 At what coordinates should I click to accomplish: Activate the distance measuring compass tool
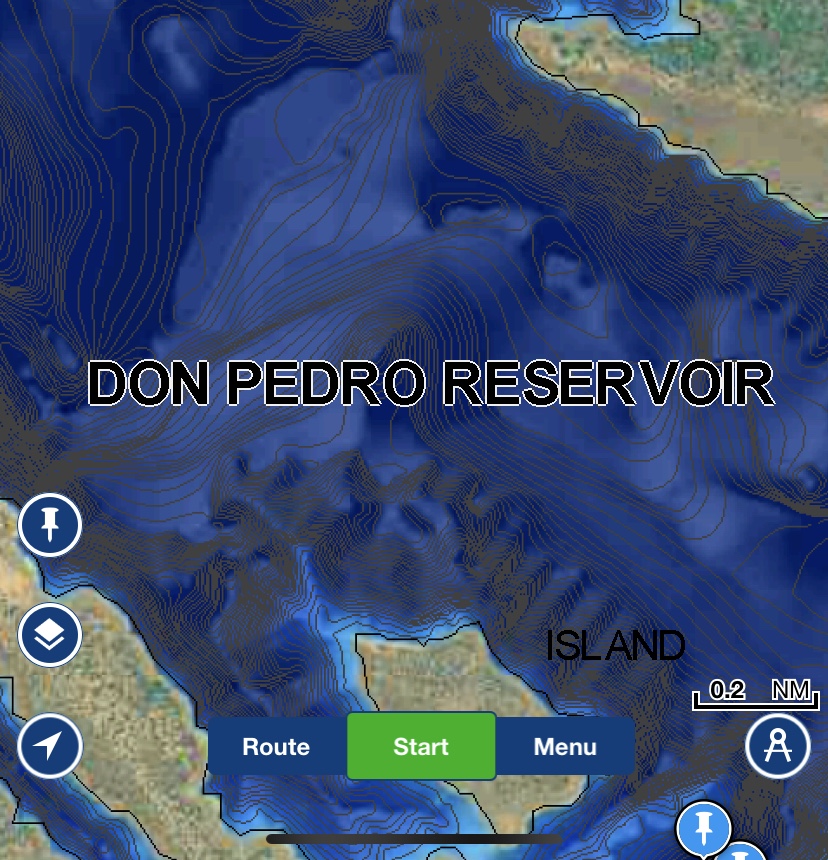pos(777,746)
